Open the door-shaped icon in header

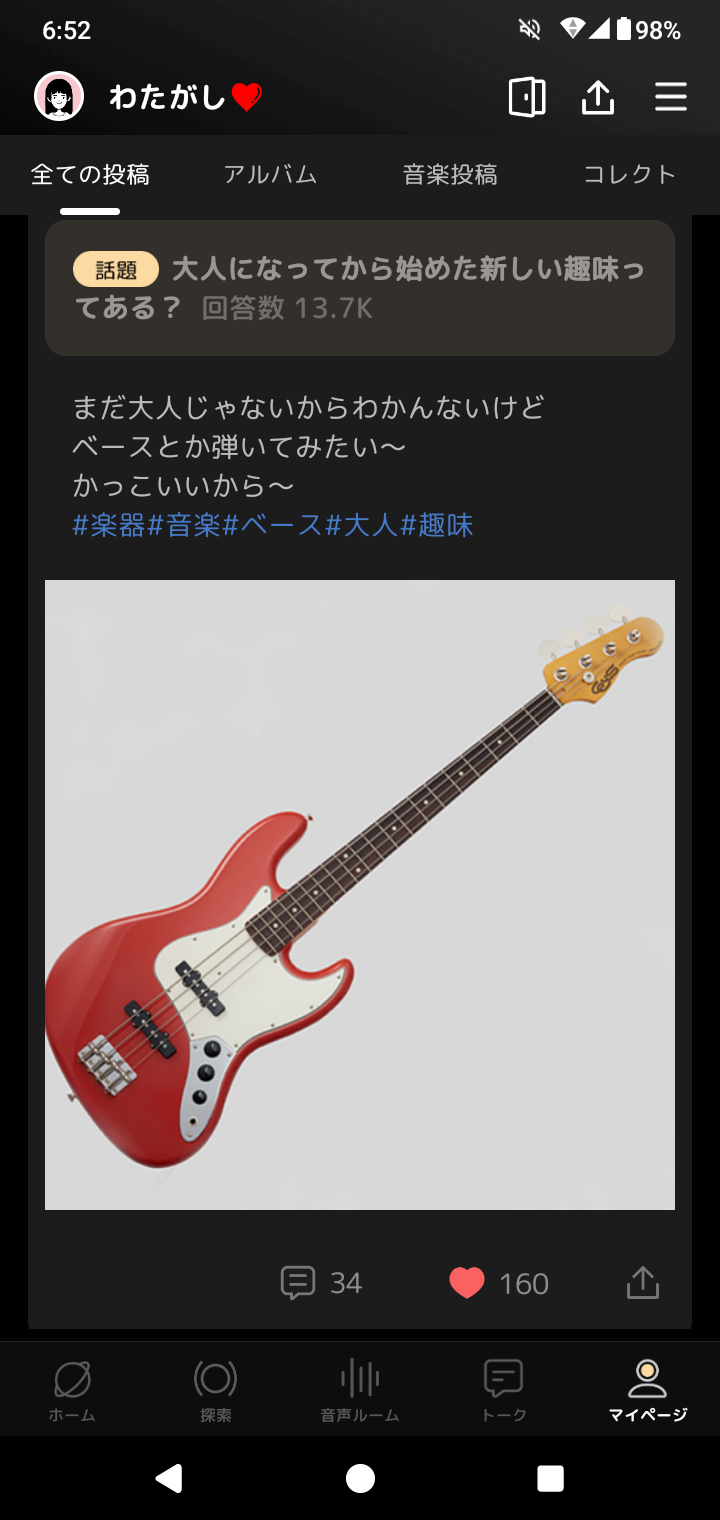pyautogui.click(x=527, y=97)
